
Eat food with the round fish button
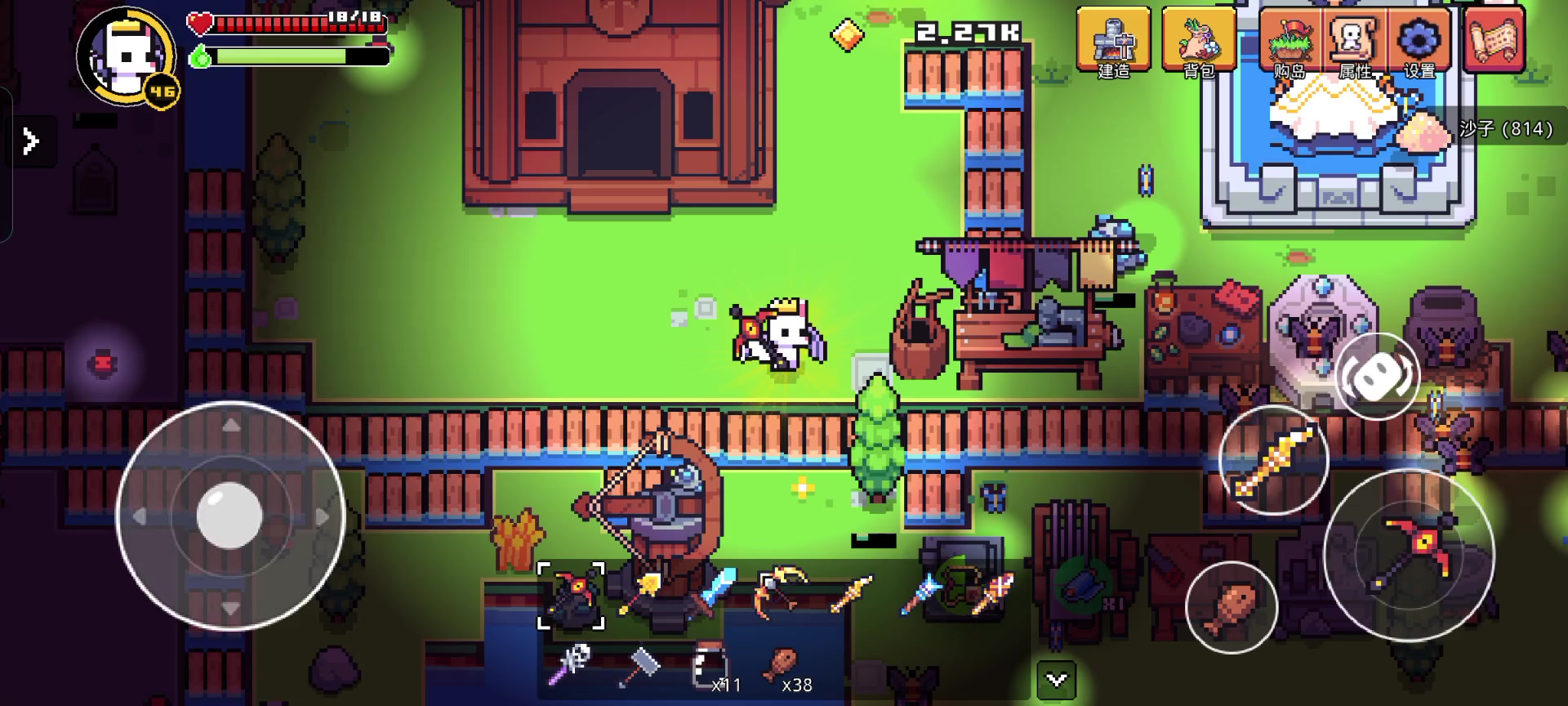(1231, 608)
